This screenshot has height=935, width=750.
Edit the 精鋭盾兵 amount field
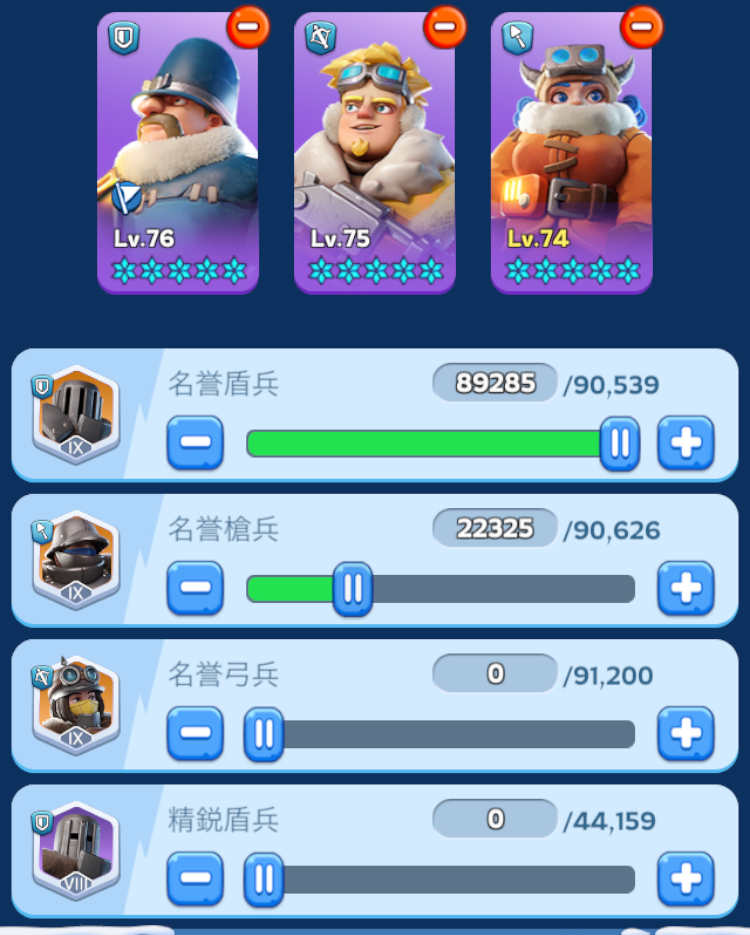[495, 820]
